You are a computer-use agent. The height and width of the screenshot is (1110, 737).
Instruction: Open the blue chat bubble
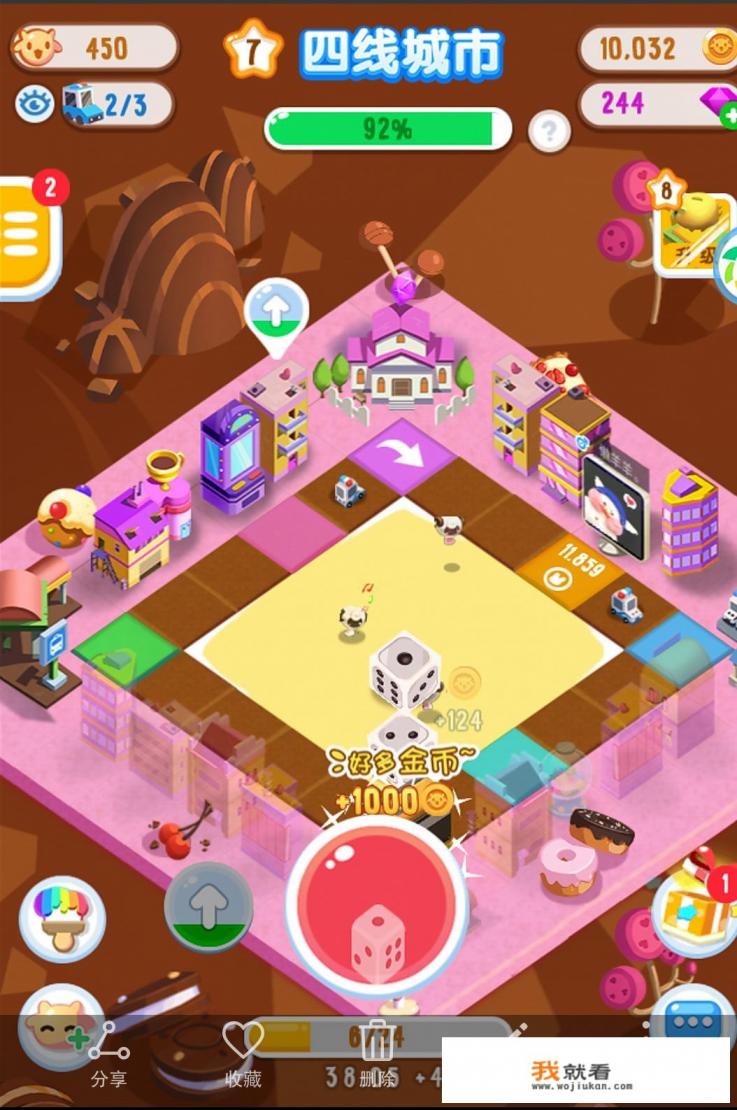click(x=692, y=1020)
